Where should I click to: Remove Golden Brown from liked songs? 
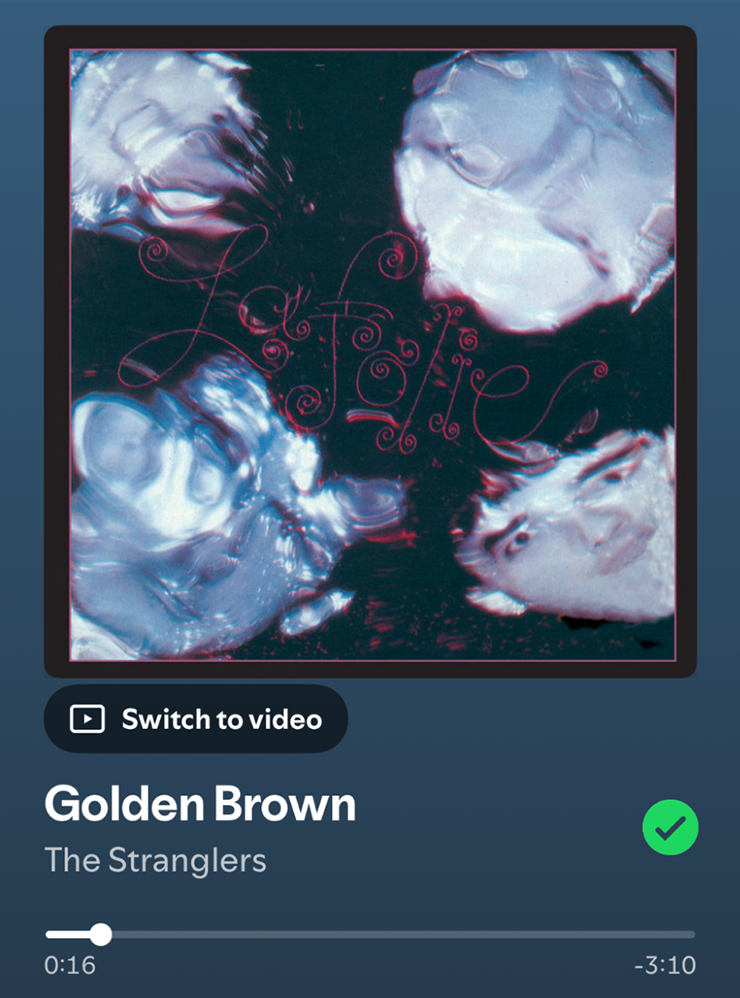pyautogui.click(x=670, y=827)
